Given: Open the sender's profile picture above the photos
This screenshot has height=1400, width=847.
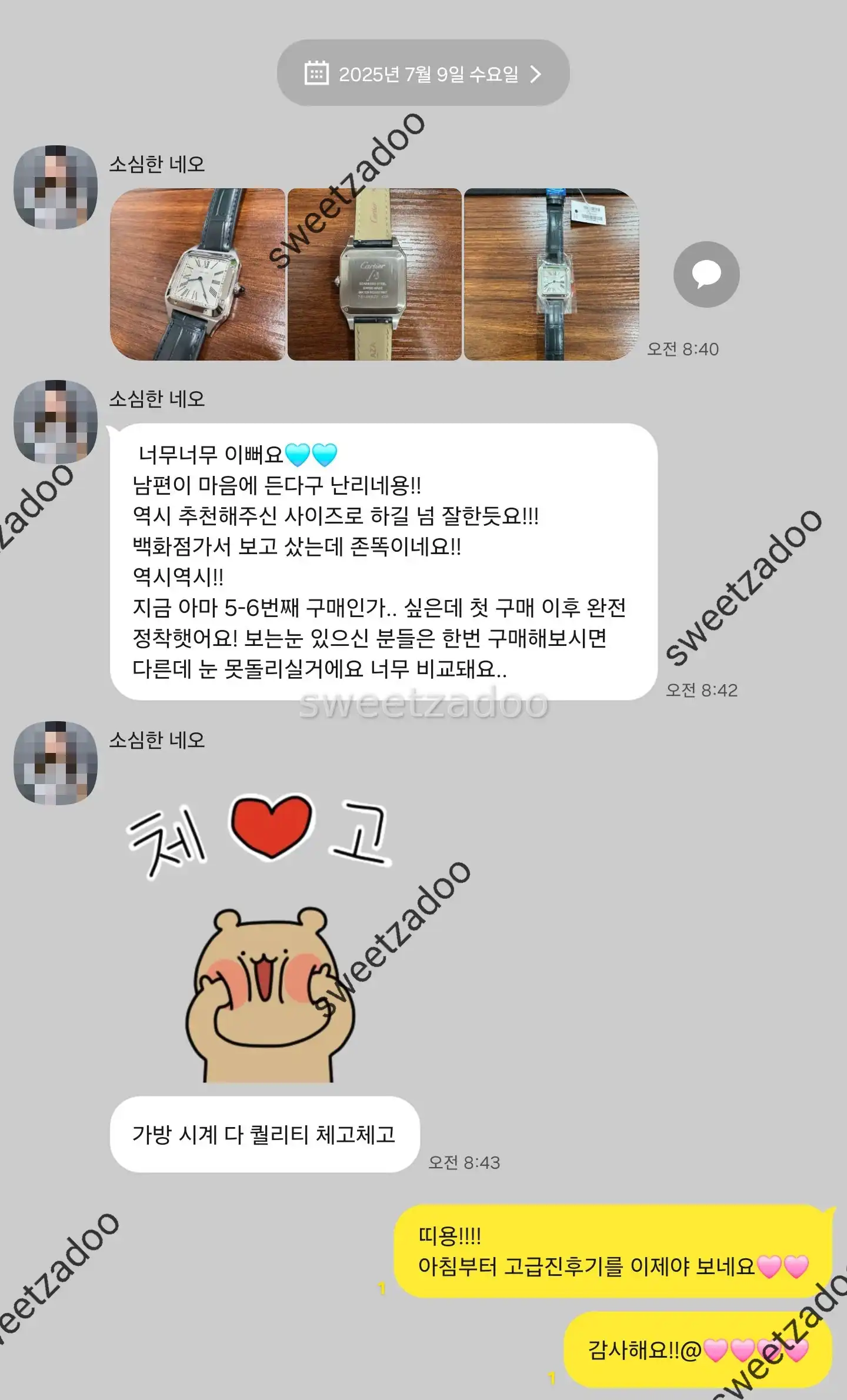Looking at the screenshot, I should click(56, 187).
